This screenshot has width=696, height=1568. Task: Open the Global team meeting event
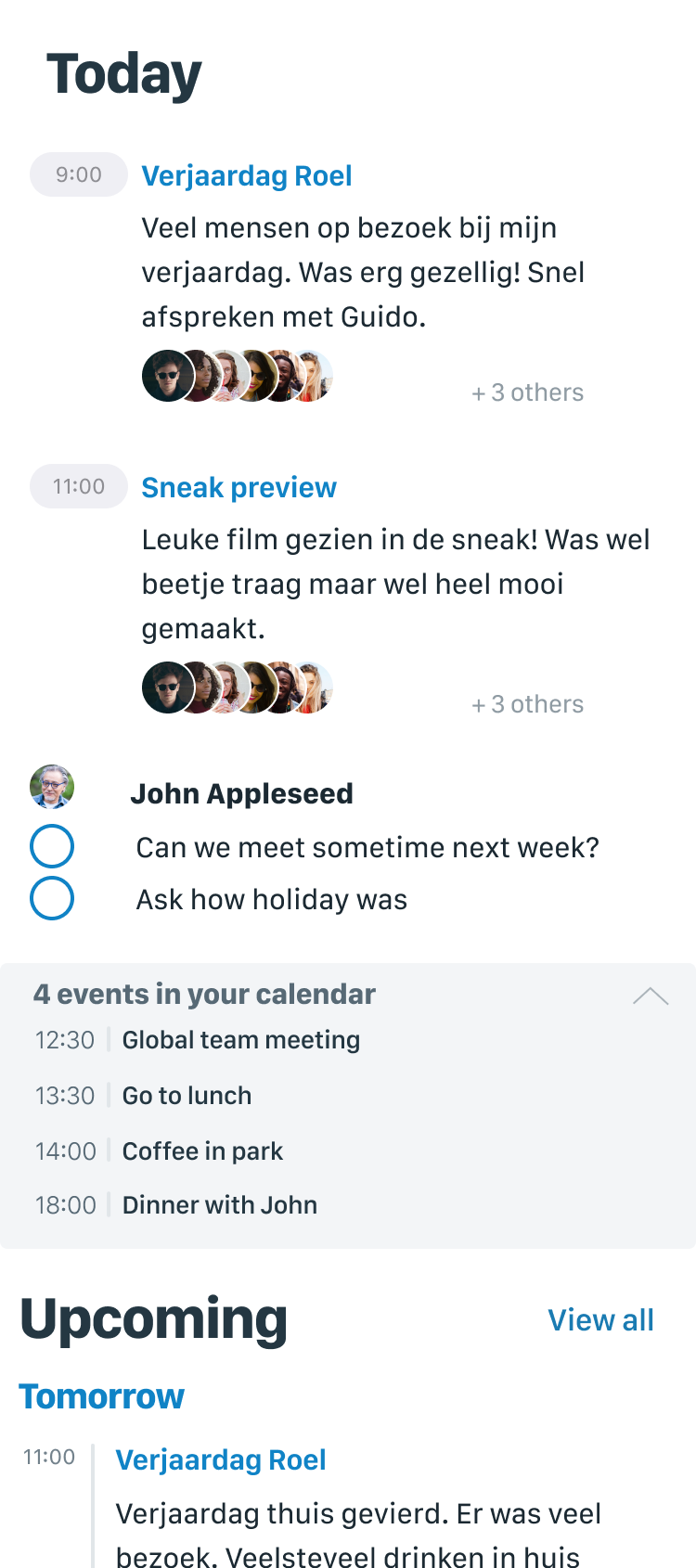pyautogui.click(x=241, y=1040)
